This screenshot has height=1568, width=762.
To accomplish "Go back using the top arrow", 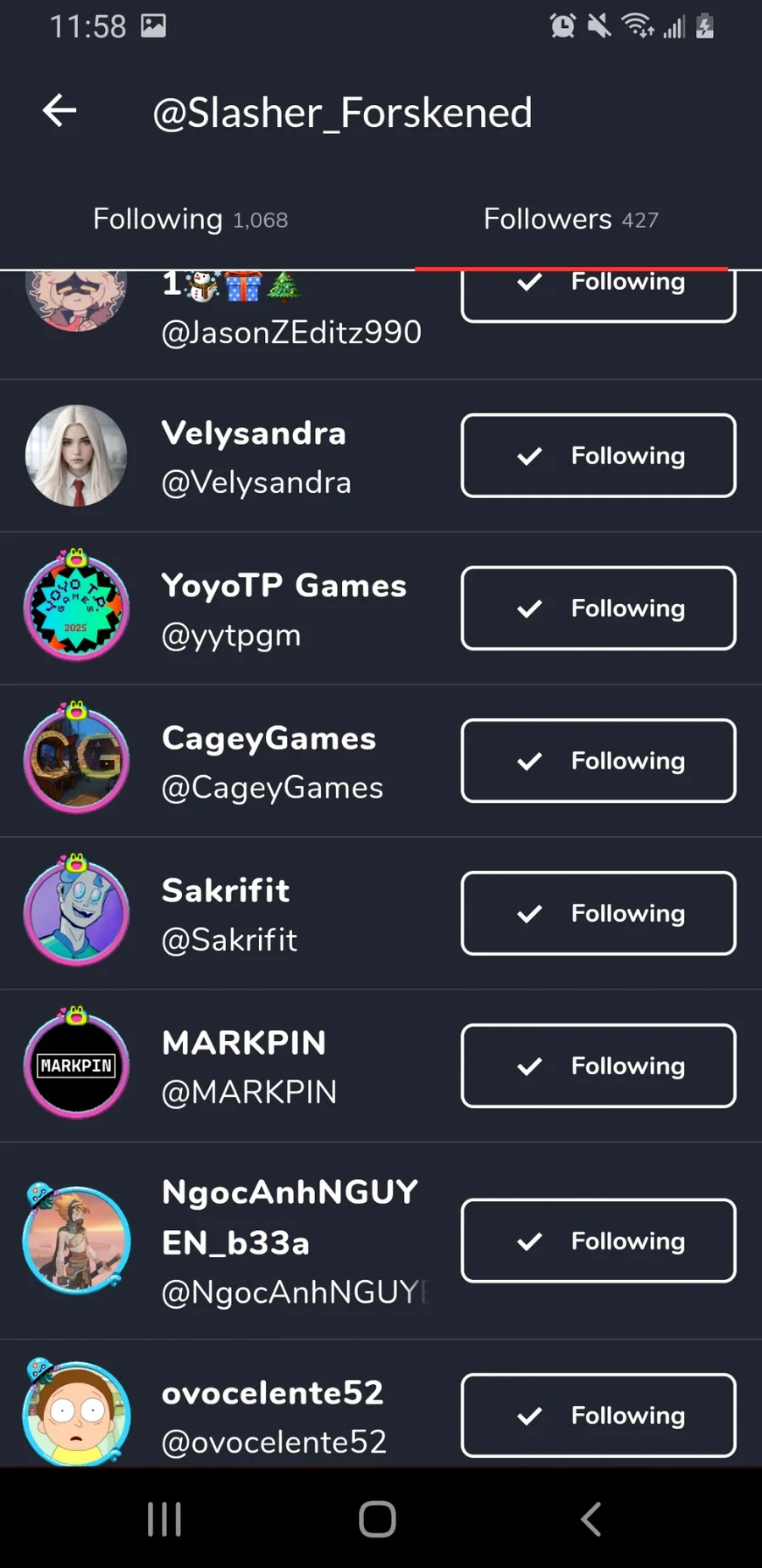I will 59,111.
